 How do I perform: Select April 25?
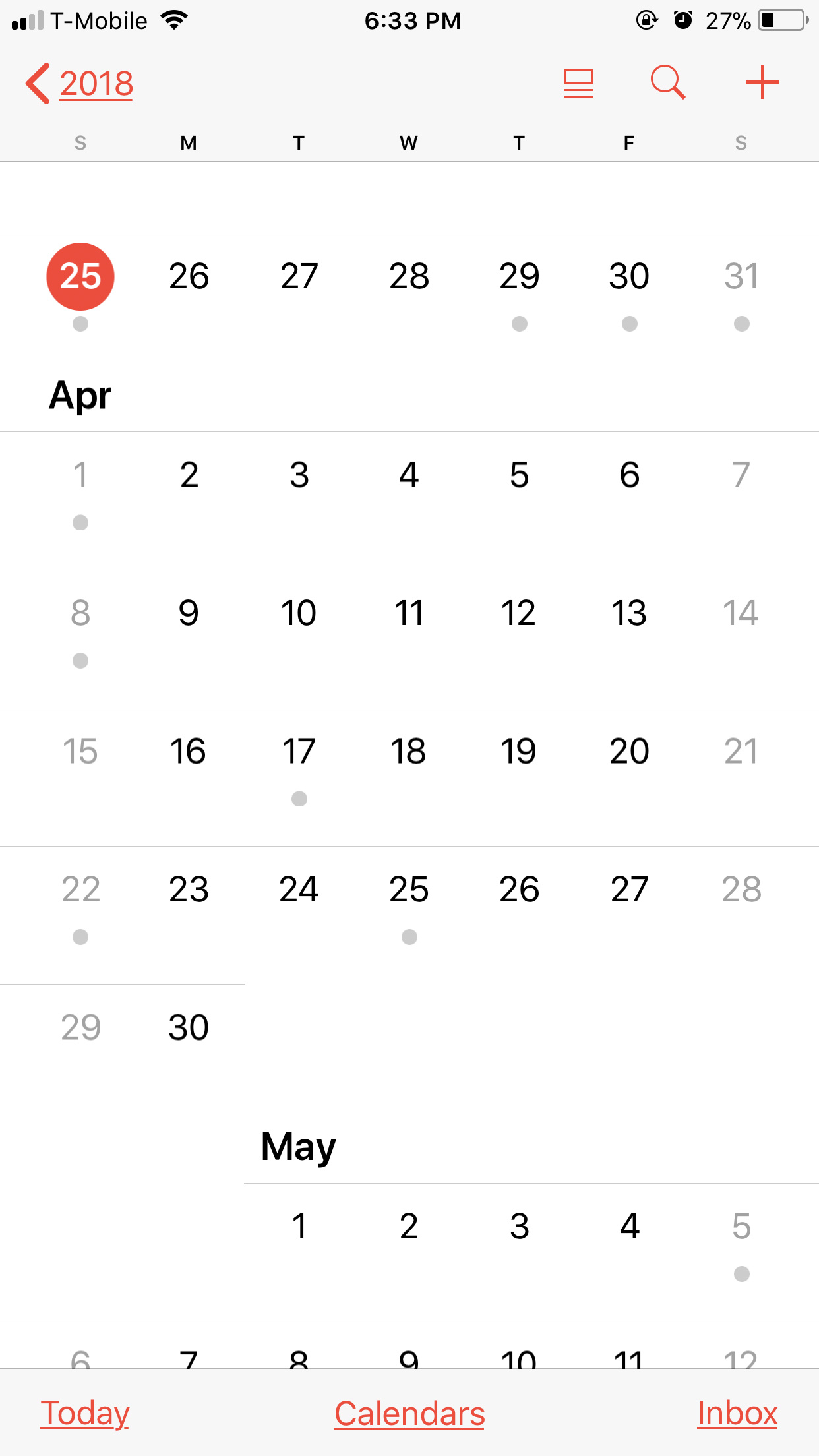pos(409,890)
